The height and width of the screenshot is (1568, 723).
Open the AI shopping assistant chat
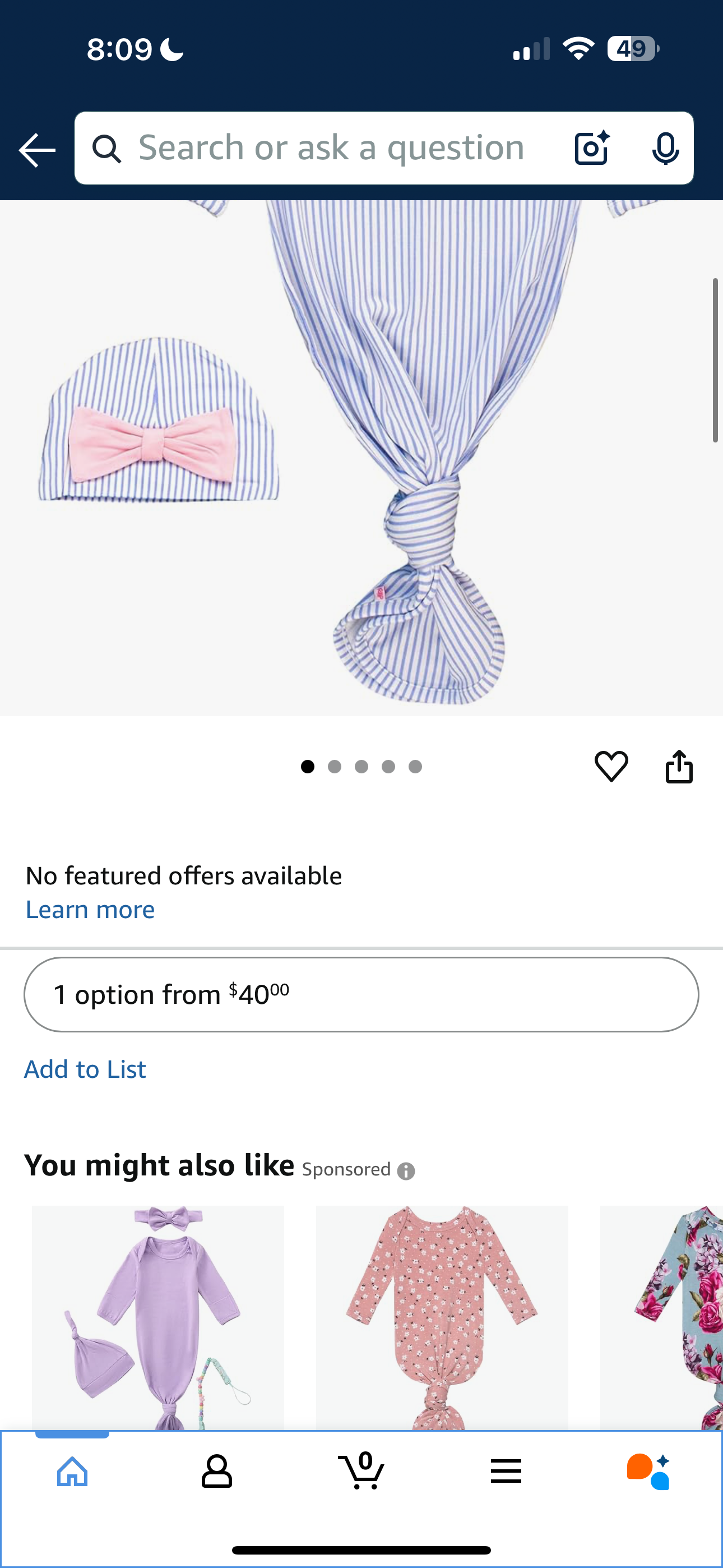pos(649,1472)
